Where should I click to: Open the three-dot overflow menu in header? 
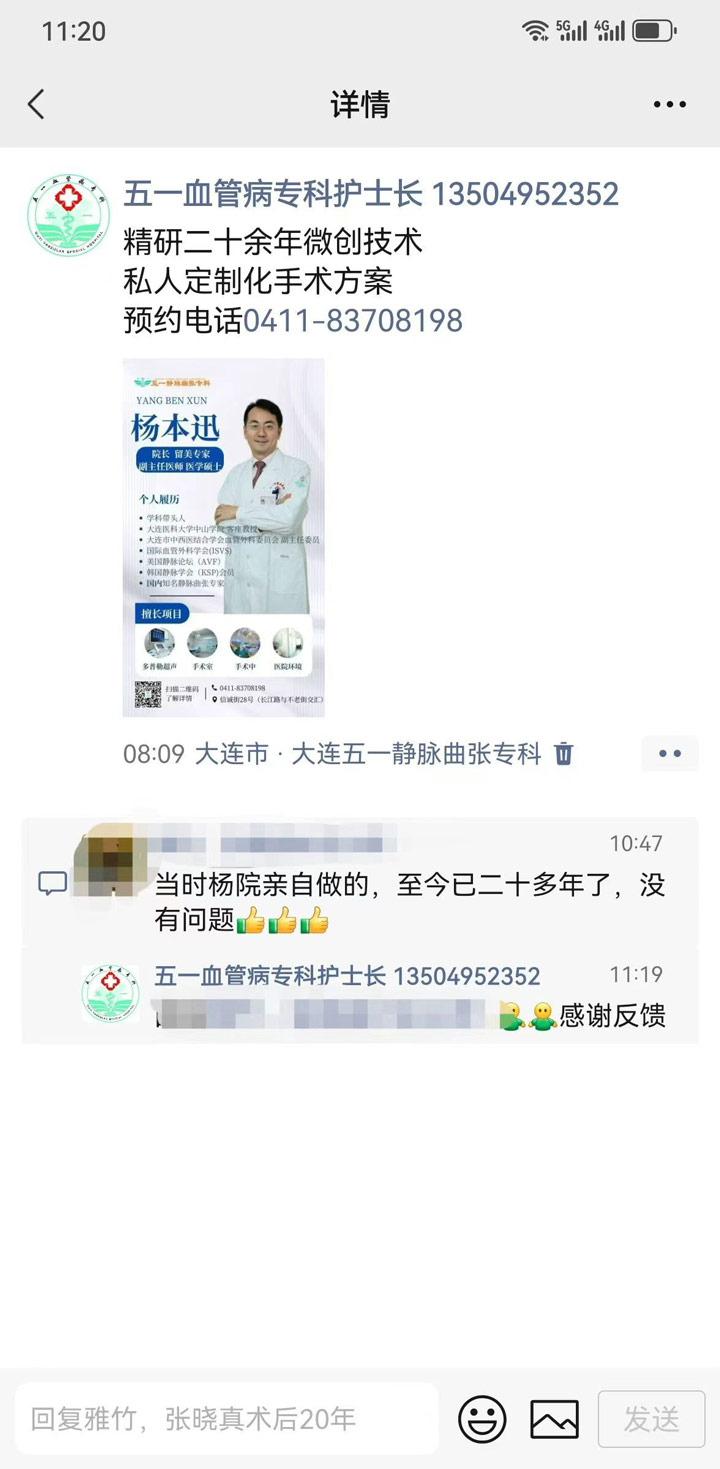(x=669, y=104)
